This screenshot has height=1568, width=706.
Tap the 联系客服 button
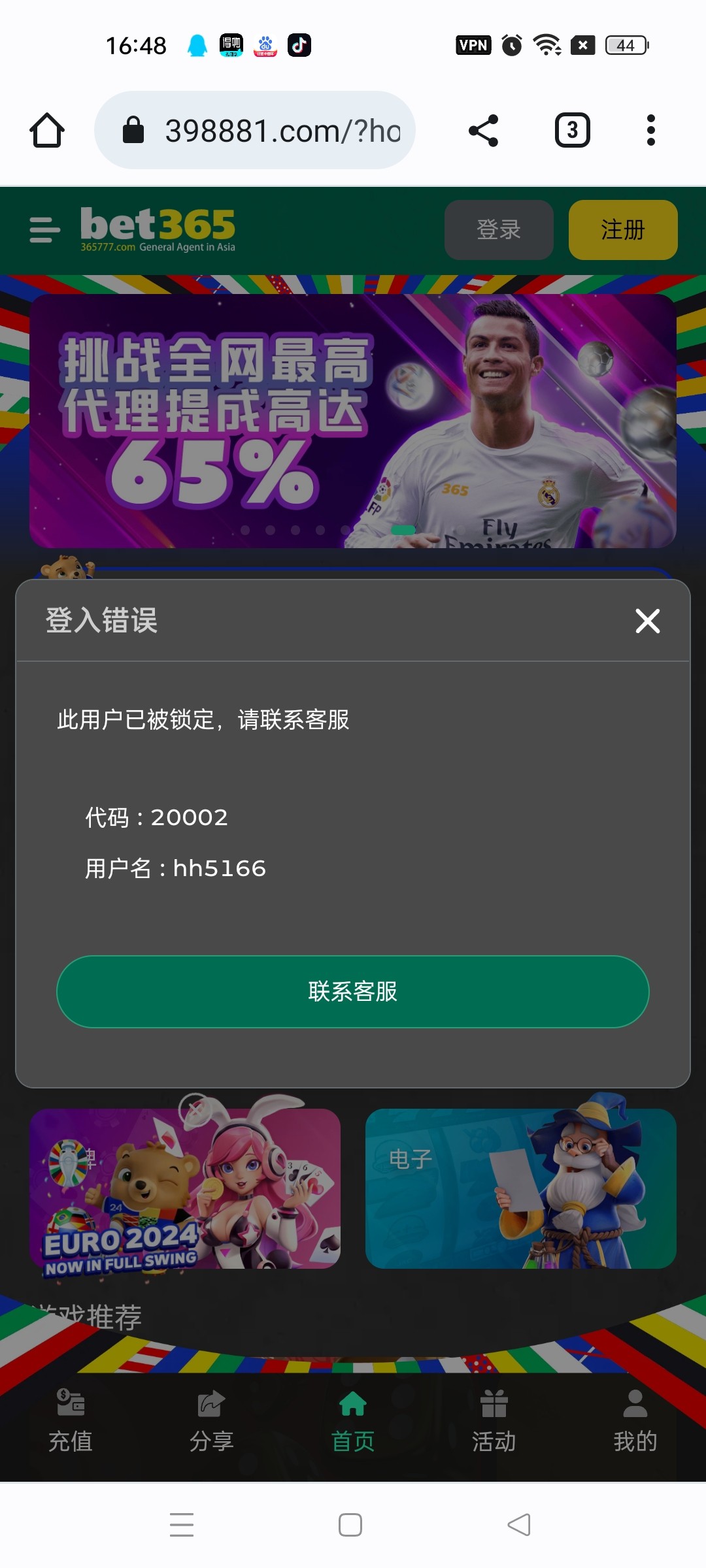pos(353,991)
